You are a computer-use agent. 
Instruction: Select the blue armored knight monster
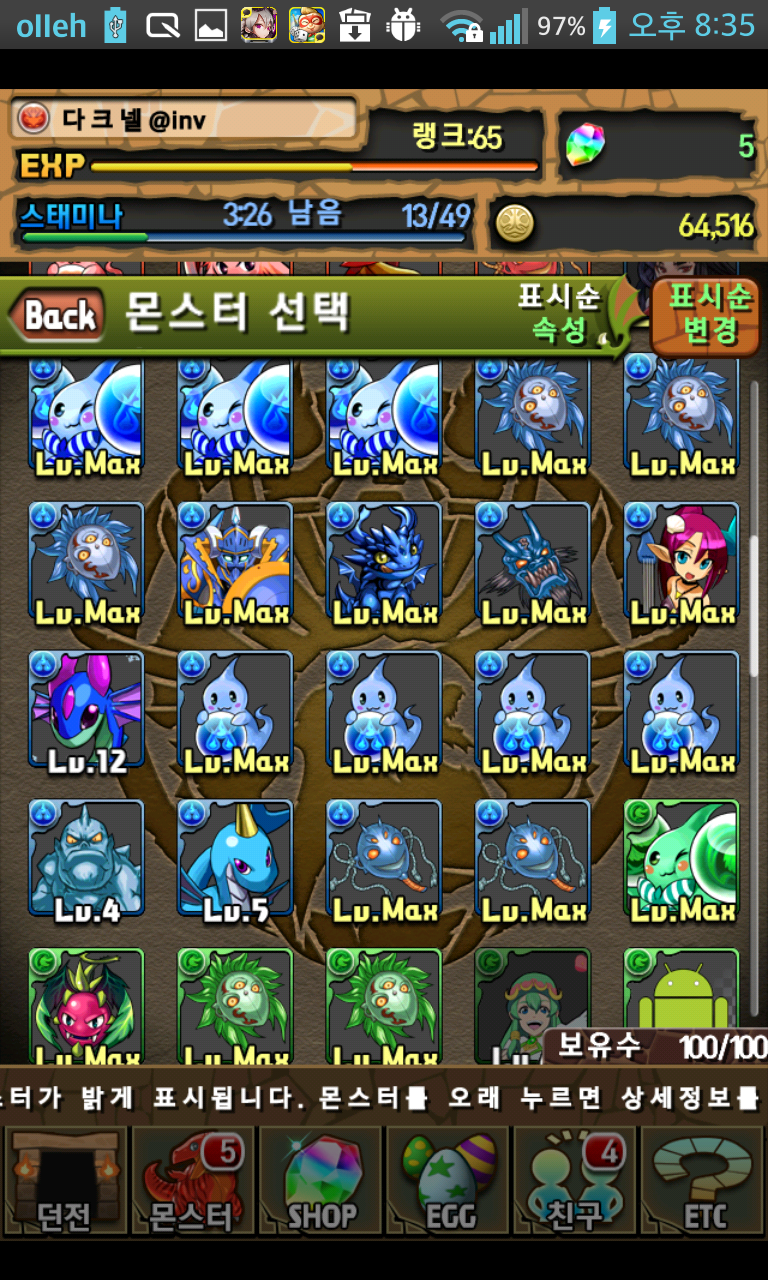click(235, 562)
